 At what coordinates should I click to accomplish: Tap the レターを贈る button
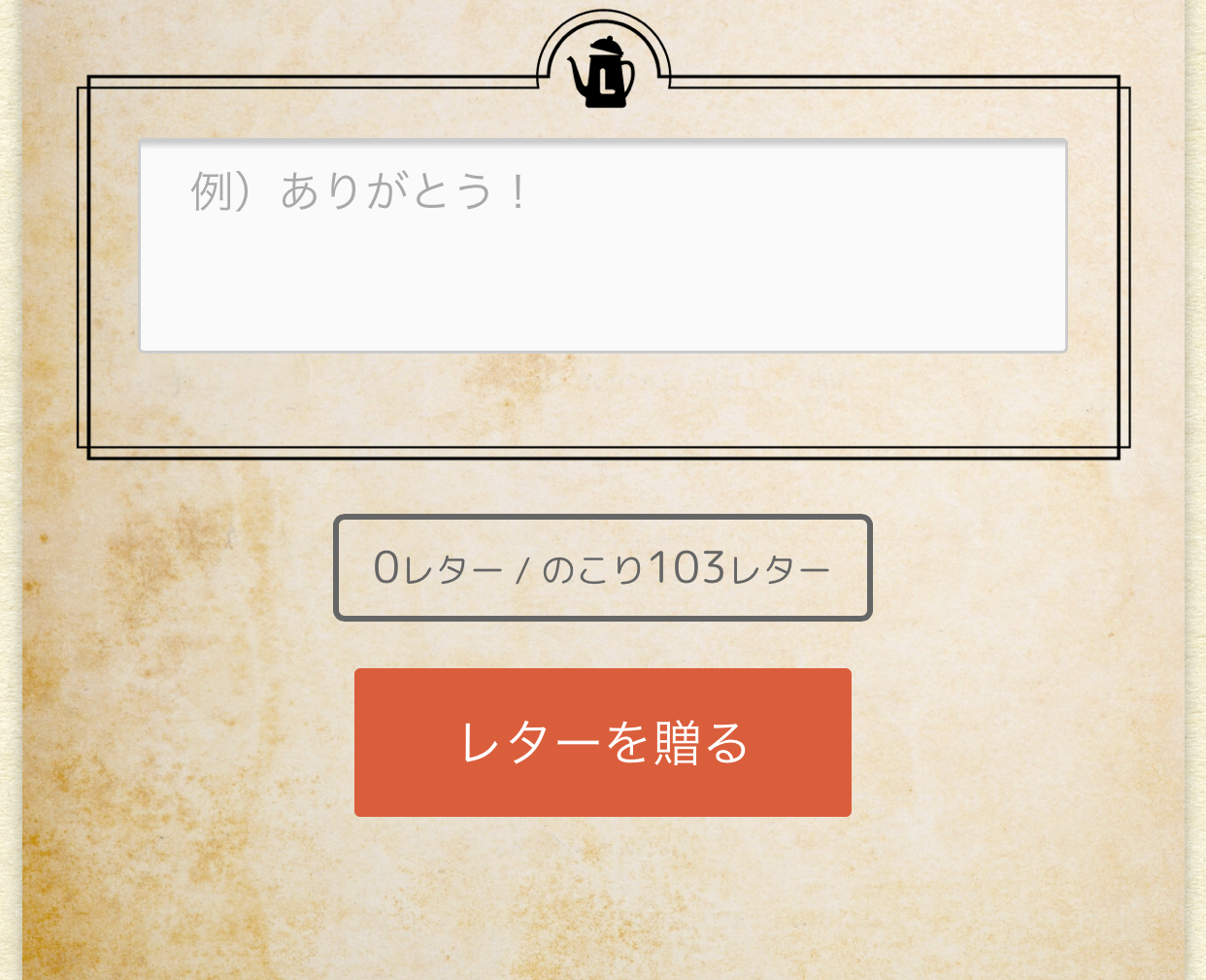[602, 742]
